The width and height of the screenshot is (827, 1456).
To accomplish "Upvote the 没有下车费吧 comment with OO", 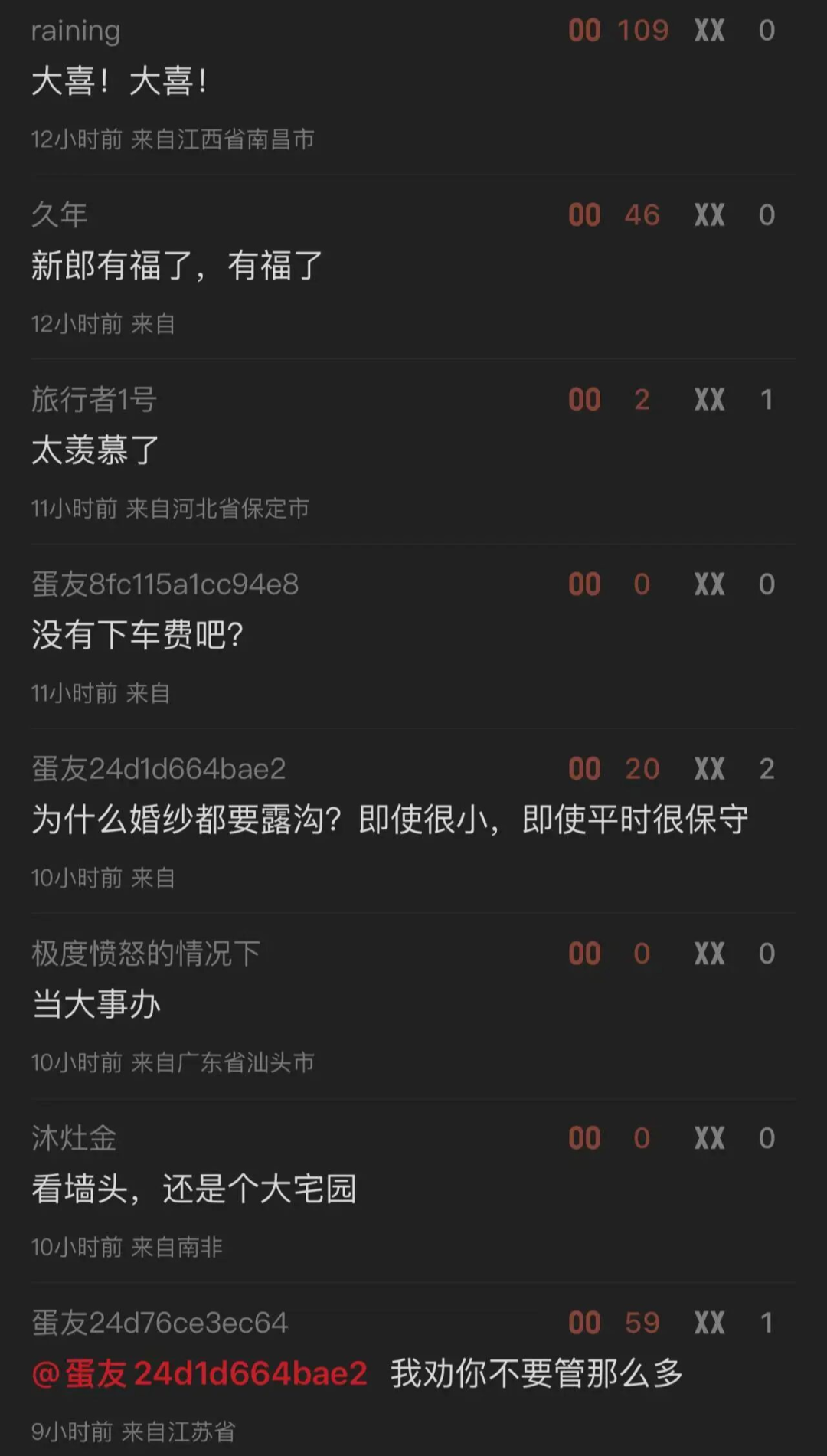I will coord(584,584).
